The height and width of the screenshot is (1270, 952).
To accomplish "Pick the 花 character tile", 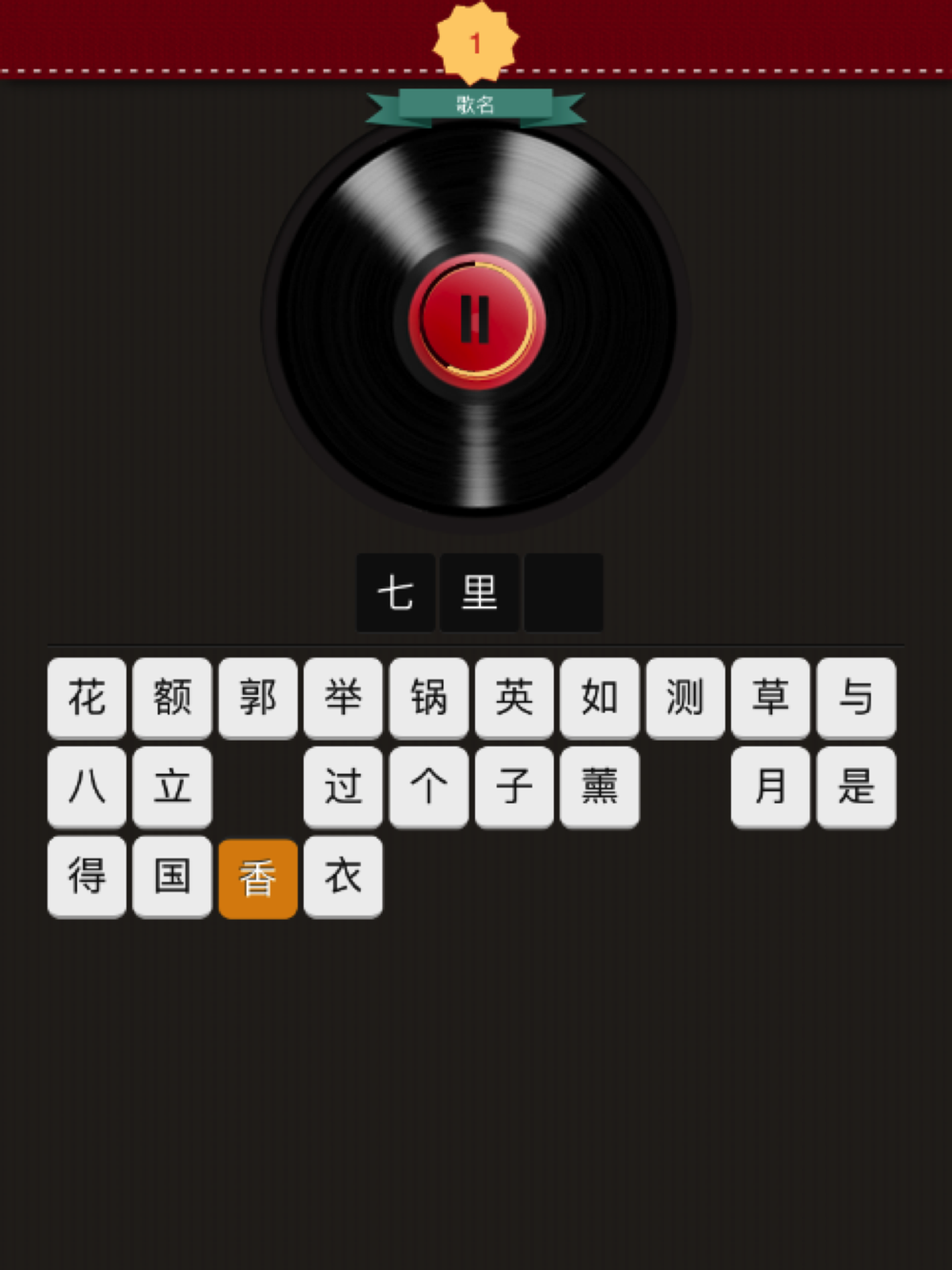I will (x=87, y=698).
